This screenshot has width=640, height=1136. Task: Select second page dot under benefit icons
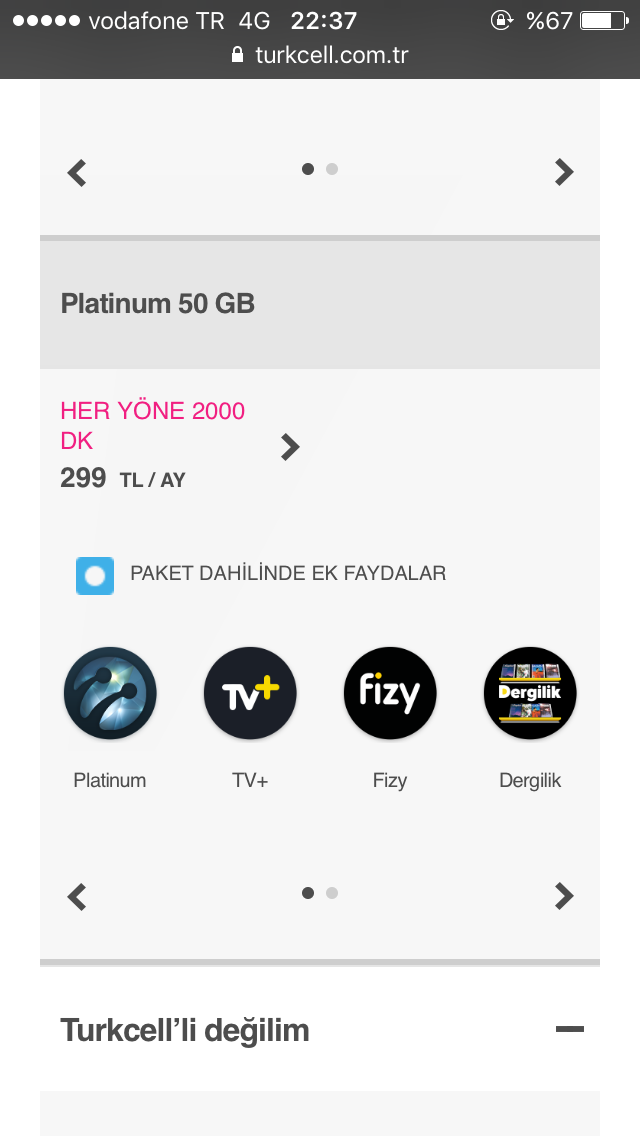tap(332, 893)
